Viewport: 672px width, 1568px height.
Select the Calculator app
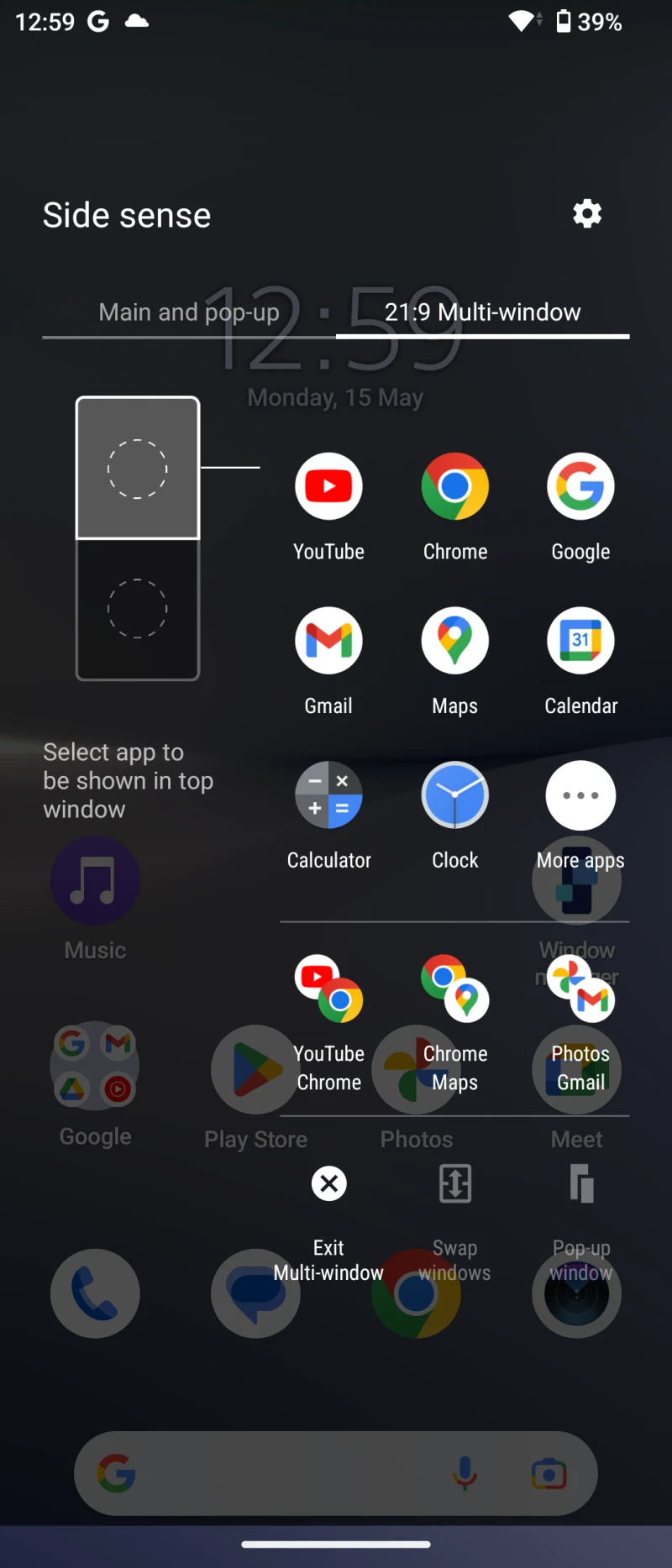pos(328,795)
